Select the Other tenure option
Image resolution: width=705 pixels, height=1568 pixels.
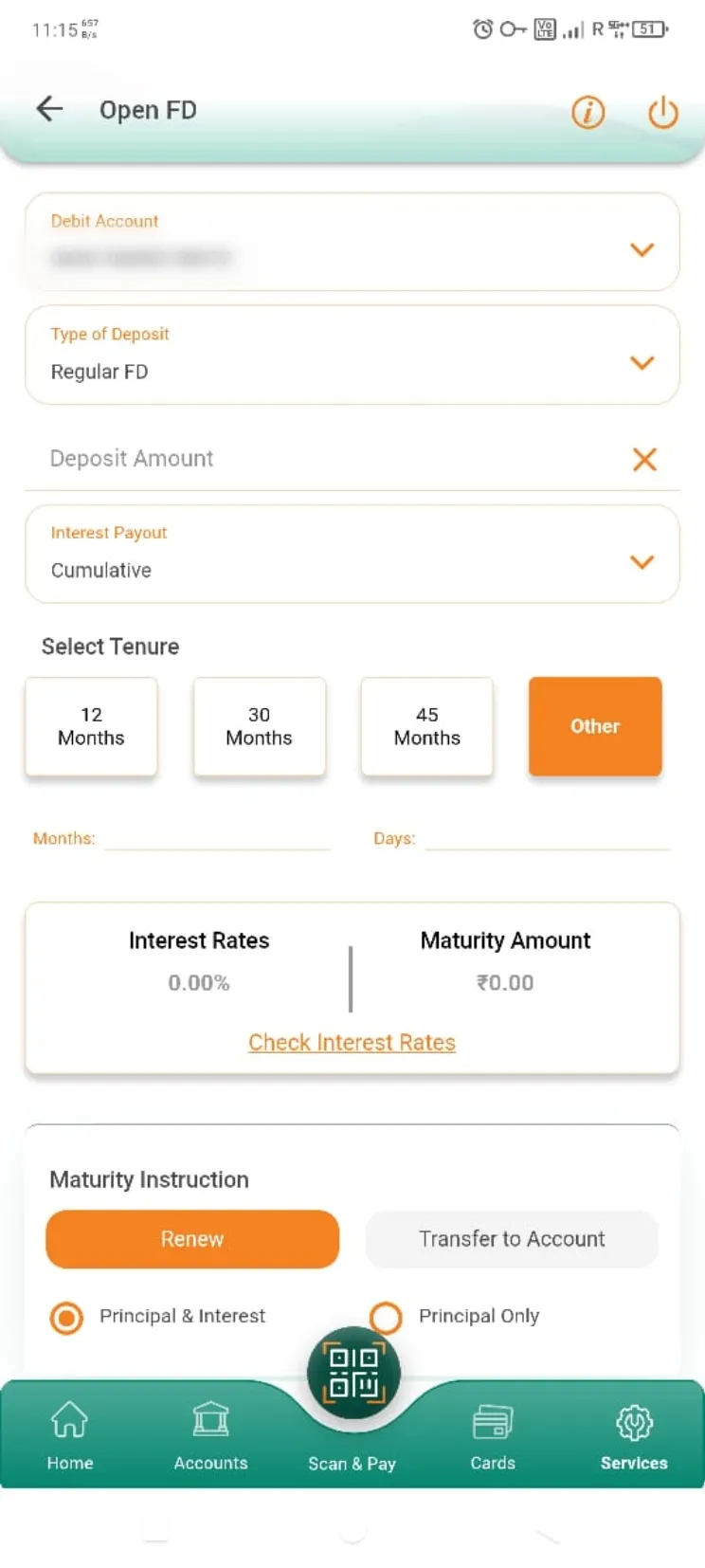(594, 726)
